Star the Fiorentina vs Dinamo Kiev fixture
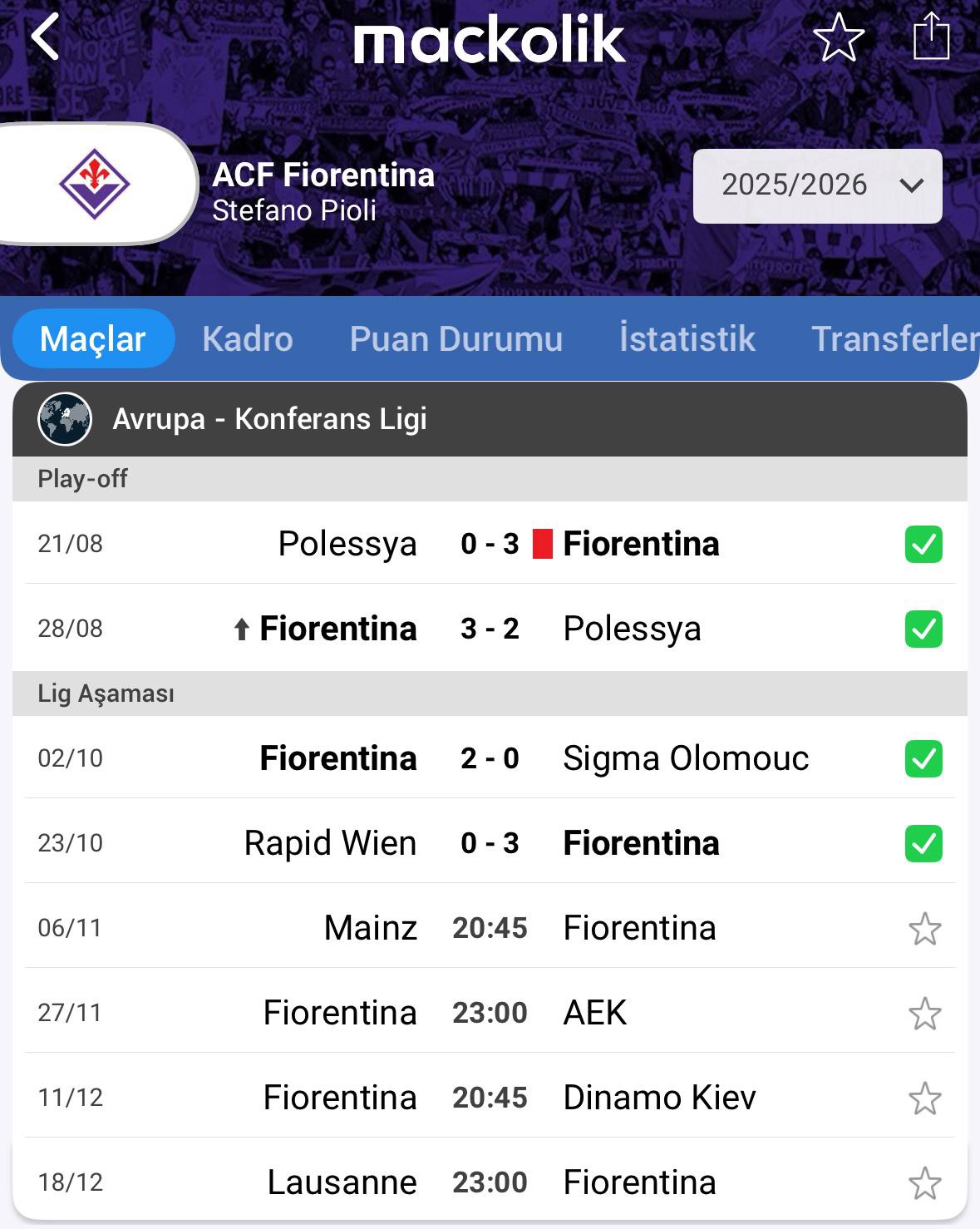This screenshot has width=980, height=1229. pos(924,1098)
